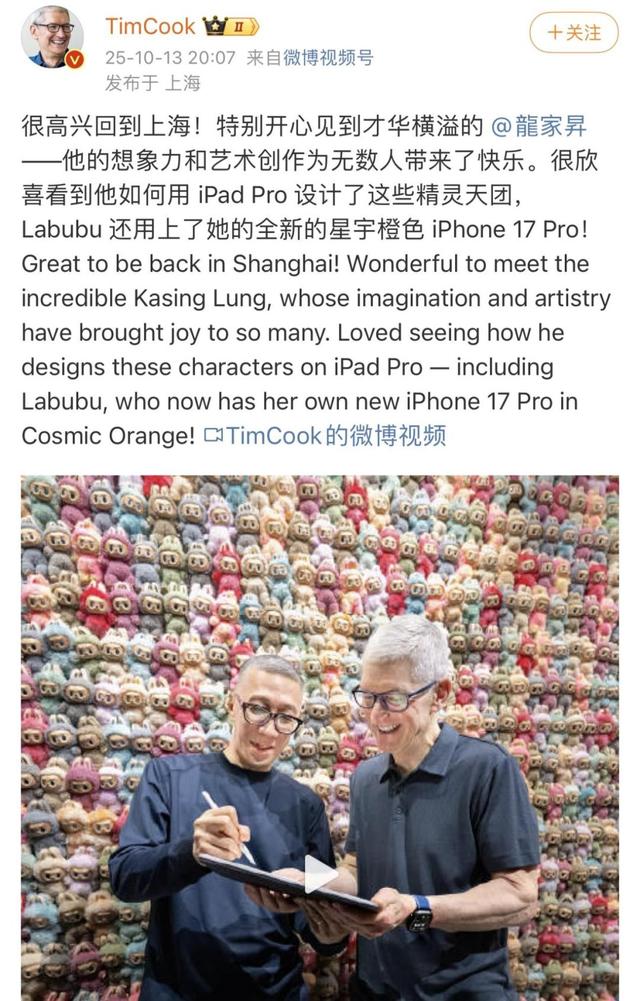This screenshot has height=1001, width=640.
Task: Open the TimCook username link
Action: 150,26
